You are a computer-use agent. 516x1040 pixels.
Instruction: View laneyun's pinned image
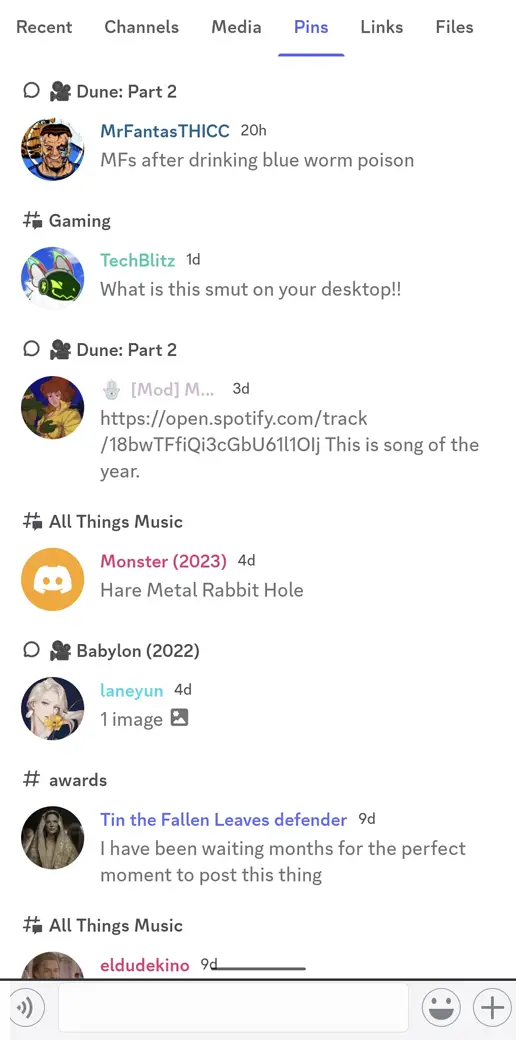click(145, 719)
